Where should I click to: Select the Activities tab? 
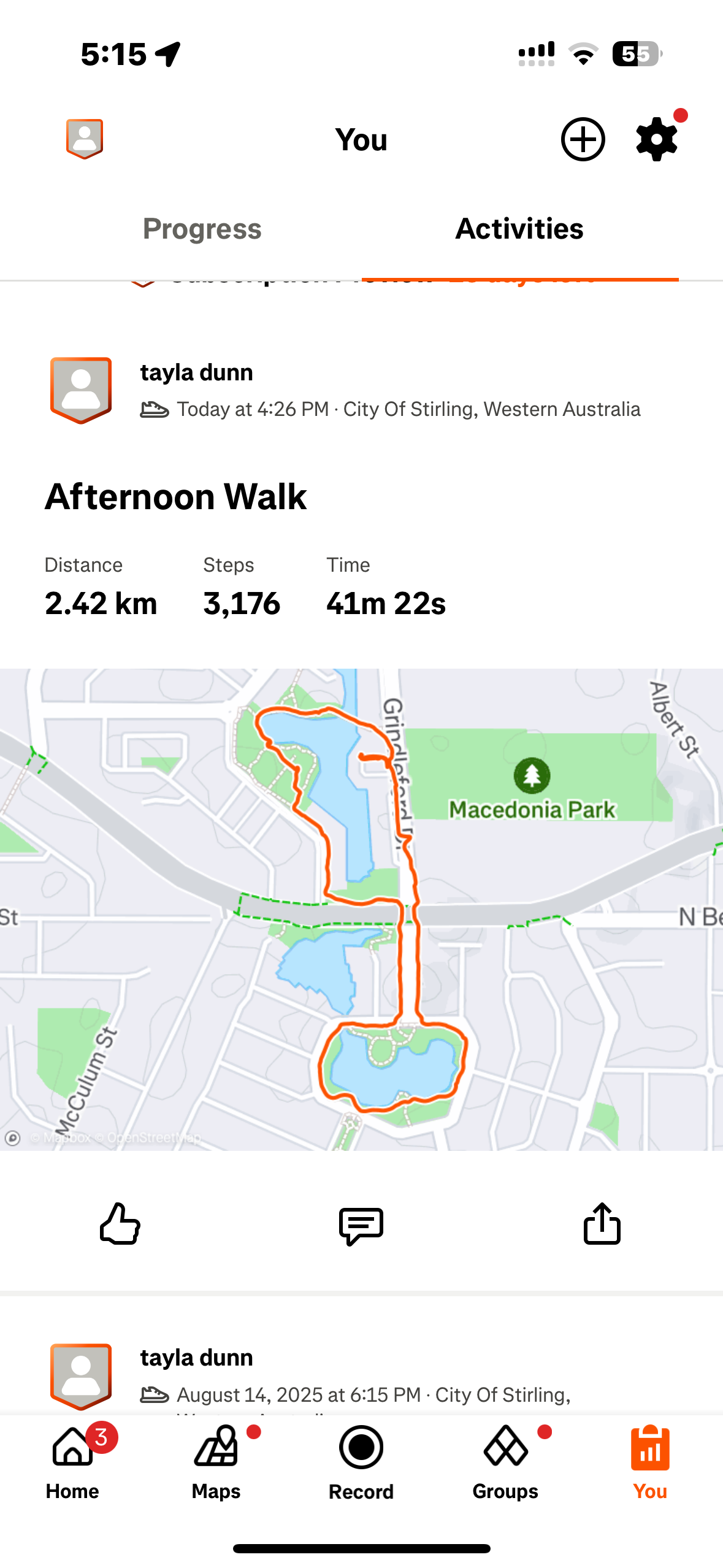(x=519, y=229)
